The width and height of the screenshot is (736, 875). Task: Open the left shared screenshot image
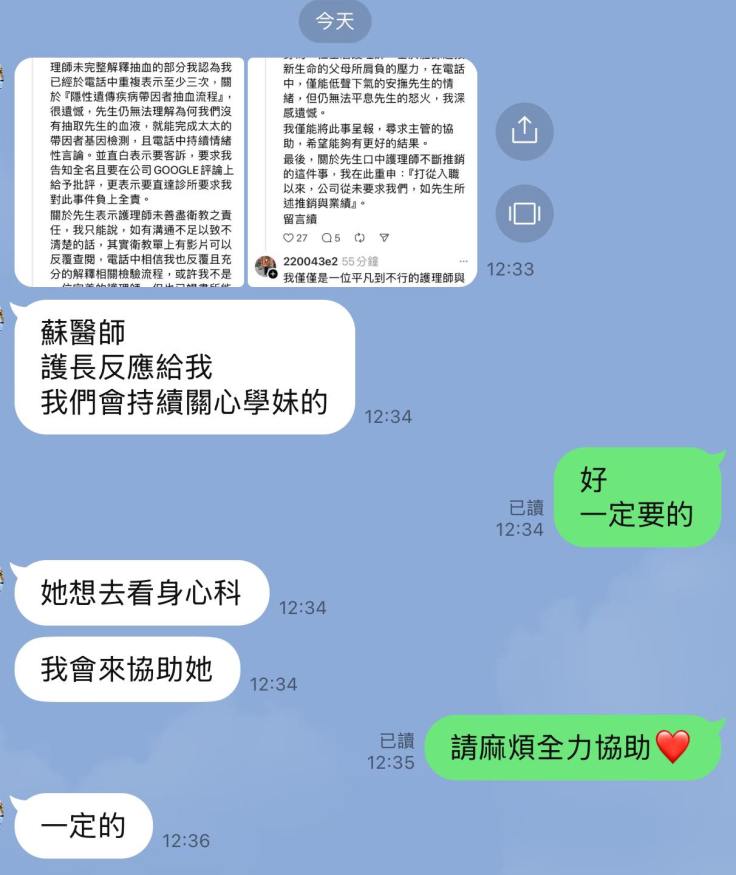point(129,172)
